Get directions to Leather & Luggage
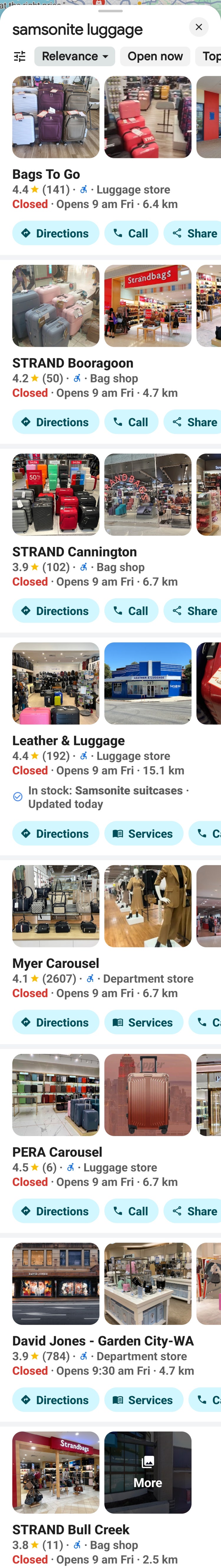Viewport: 221px width, 1568px height. tap(55, 833)
